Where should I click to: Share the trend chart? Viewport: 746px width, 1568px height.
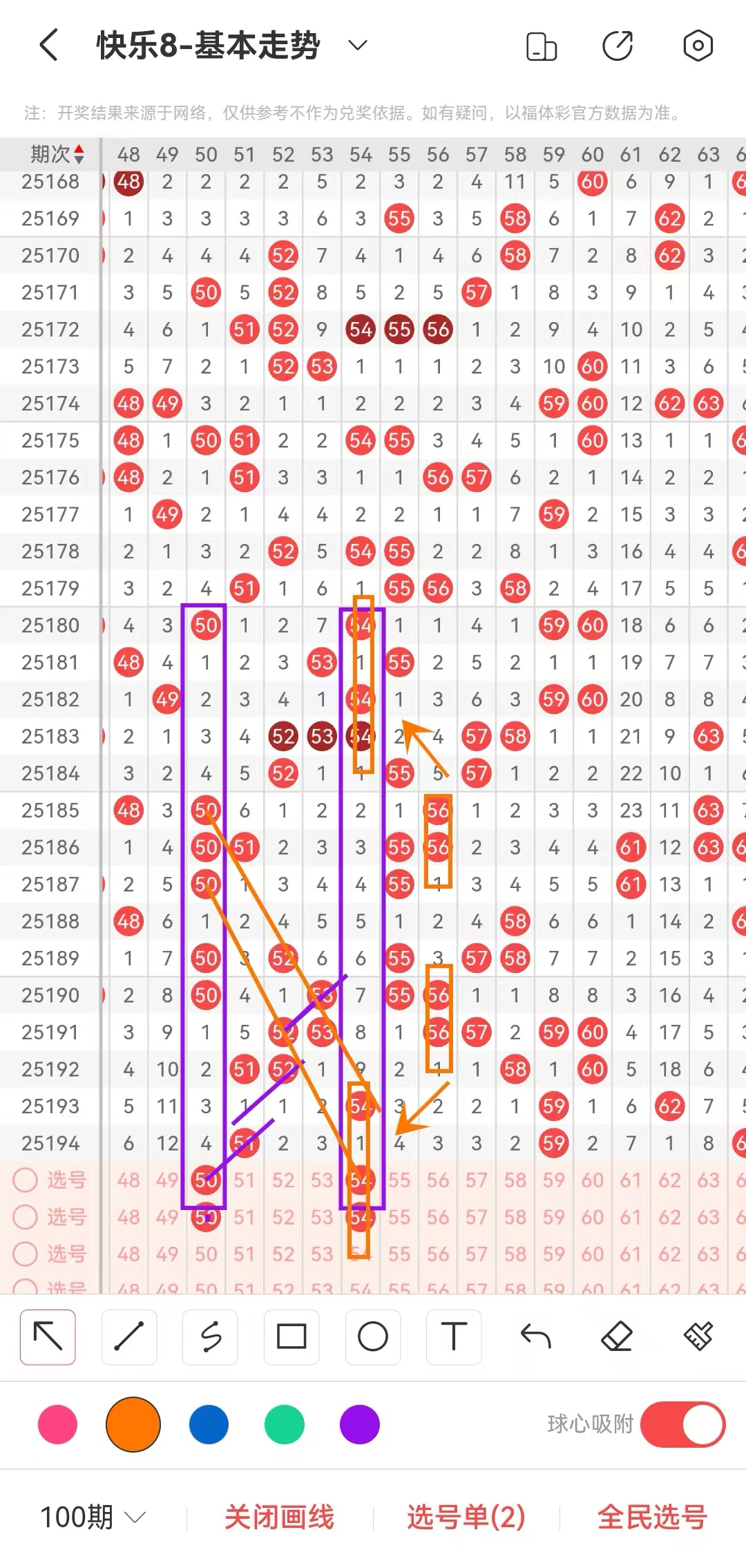point(618,46)
